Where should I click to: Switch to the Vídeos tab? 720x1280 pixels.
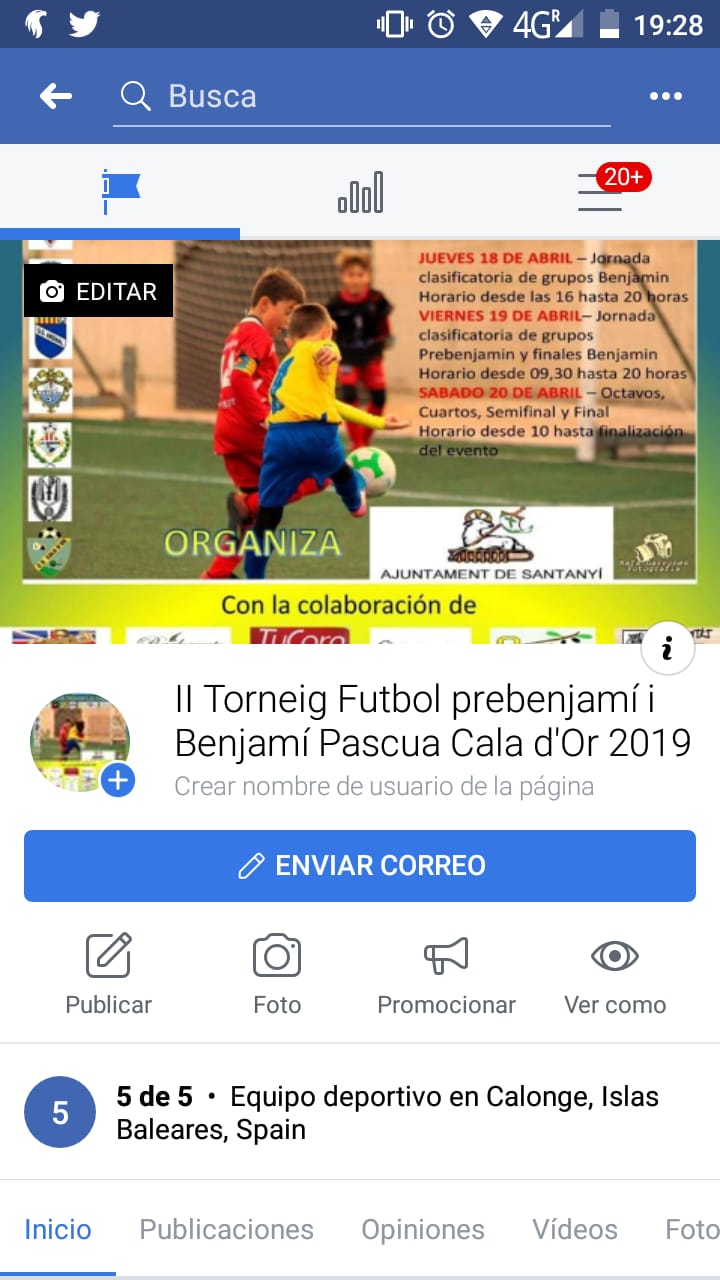[x=575, y=1229]
